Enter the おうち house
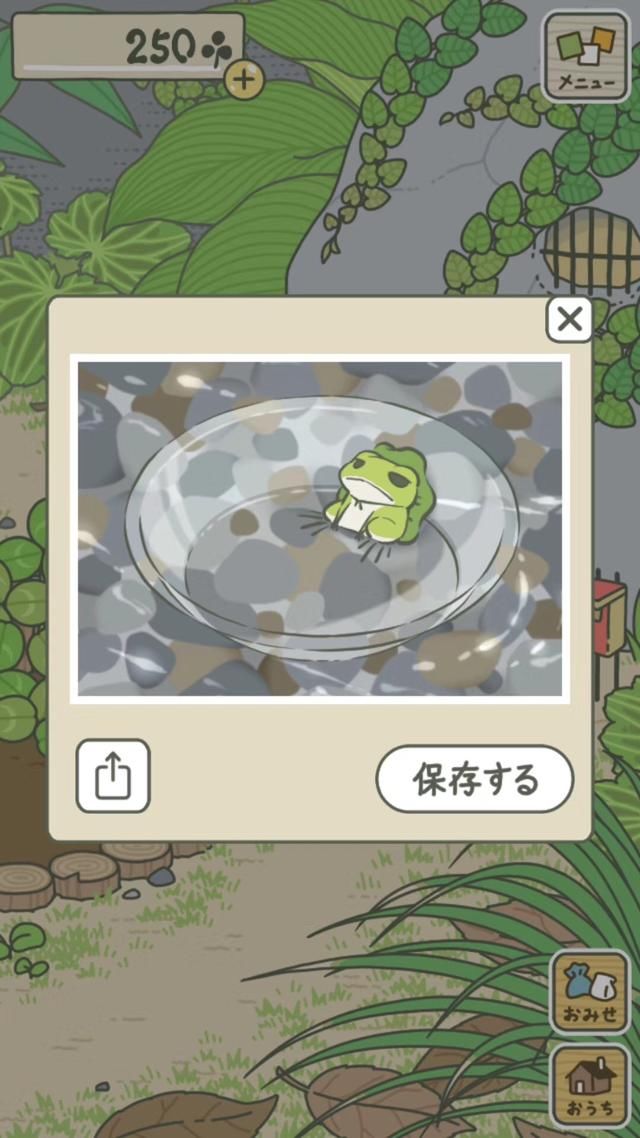640x1138 pixels. [x=590, y=1085]
